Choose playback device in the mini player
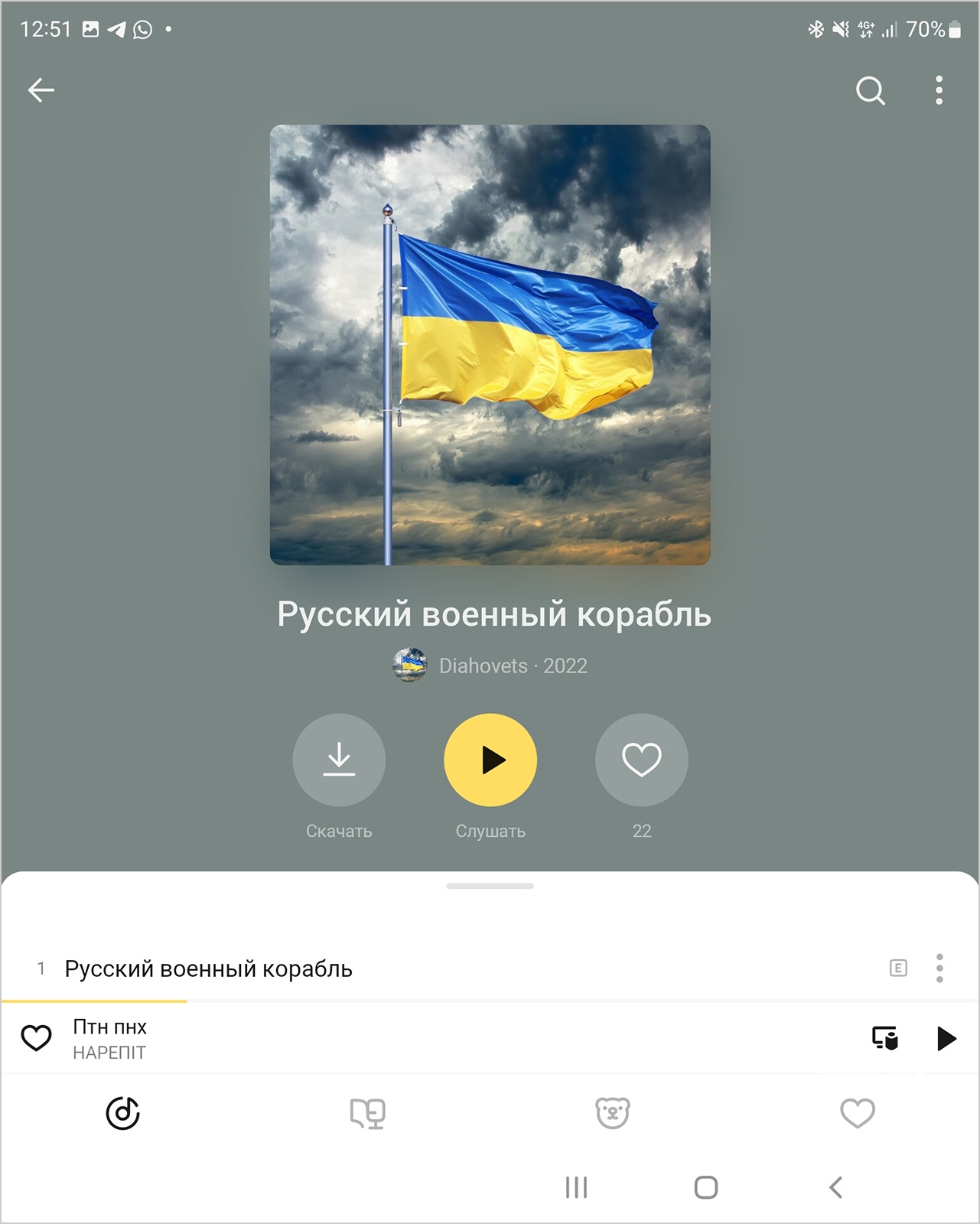This screenshot has height=1224, width=980. (885, 1038)
